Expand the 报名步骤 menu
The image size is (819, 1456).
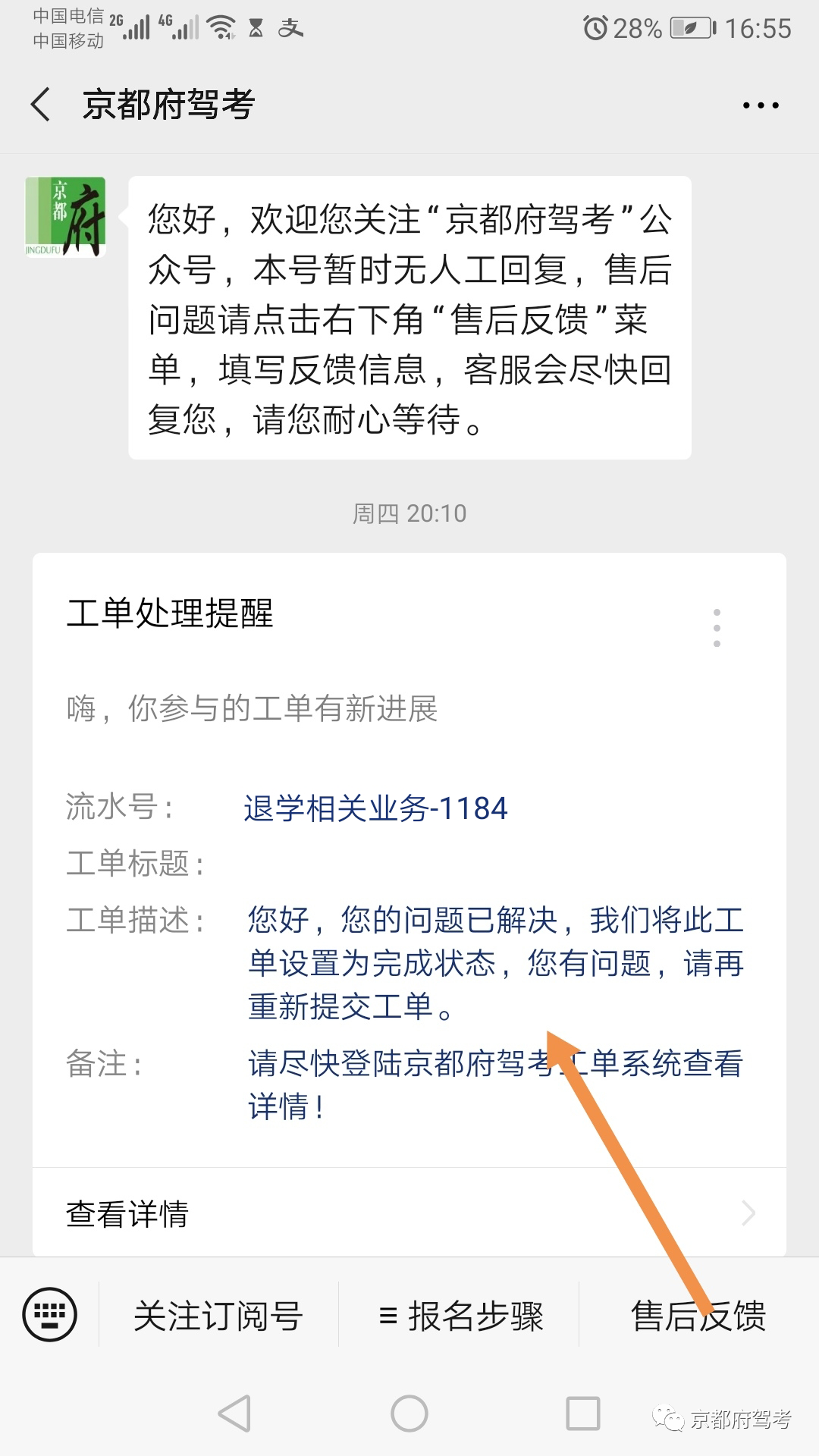click(460, 1316)
